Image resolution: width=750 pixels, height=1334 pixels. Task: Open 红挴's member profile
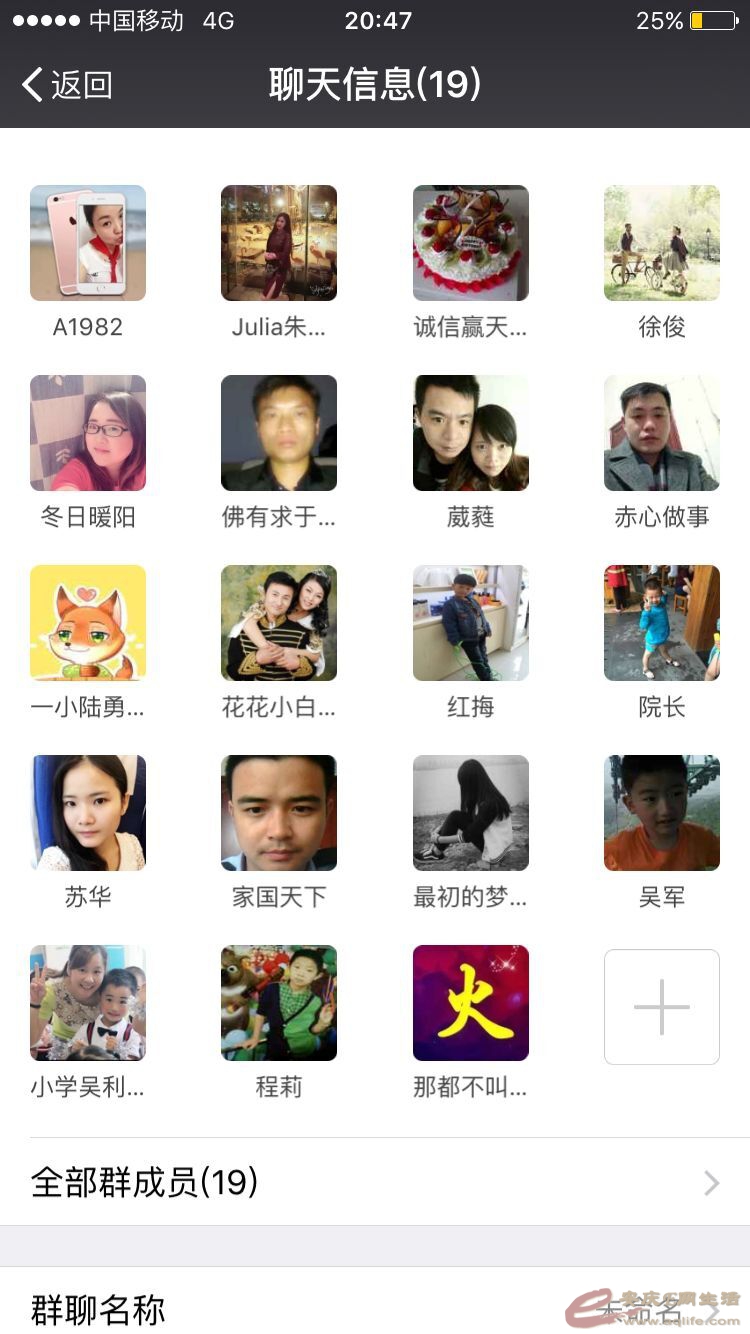coord(470,623)
